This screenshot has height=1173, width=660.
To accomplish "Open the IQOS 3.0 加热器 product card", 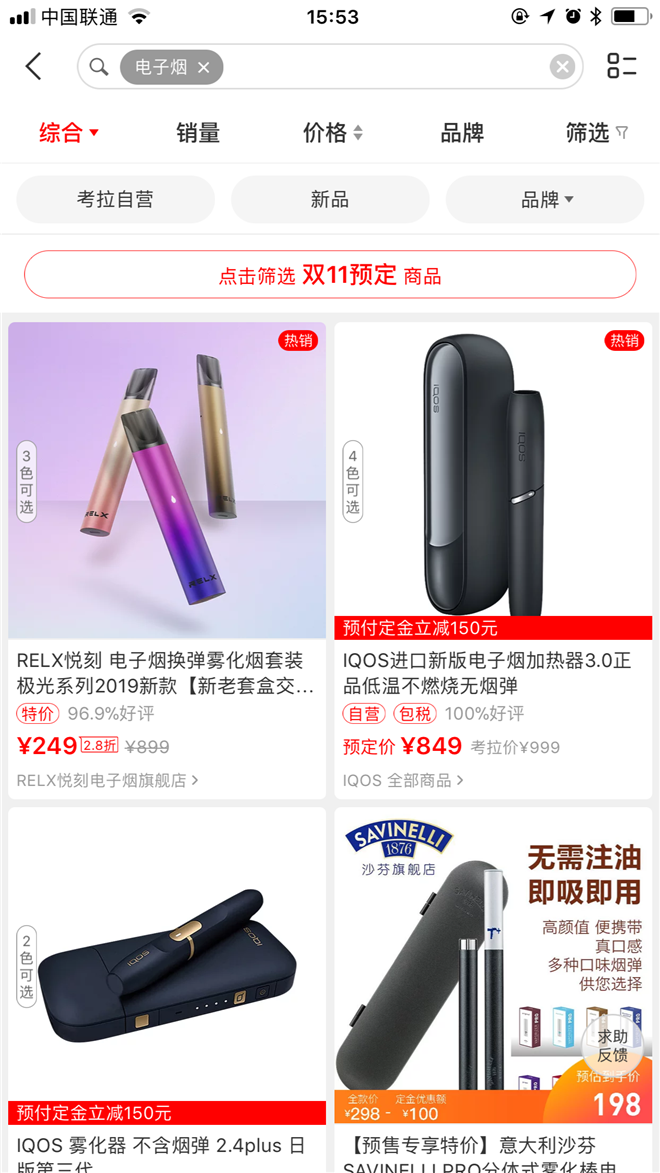I will pyautogui.click(x=493, y=560).
